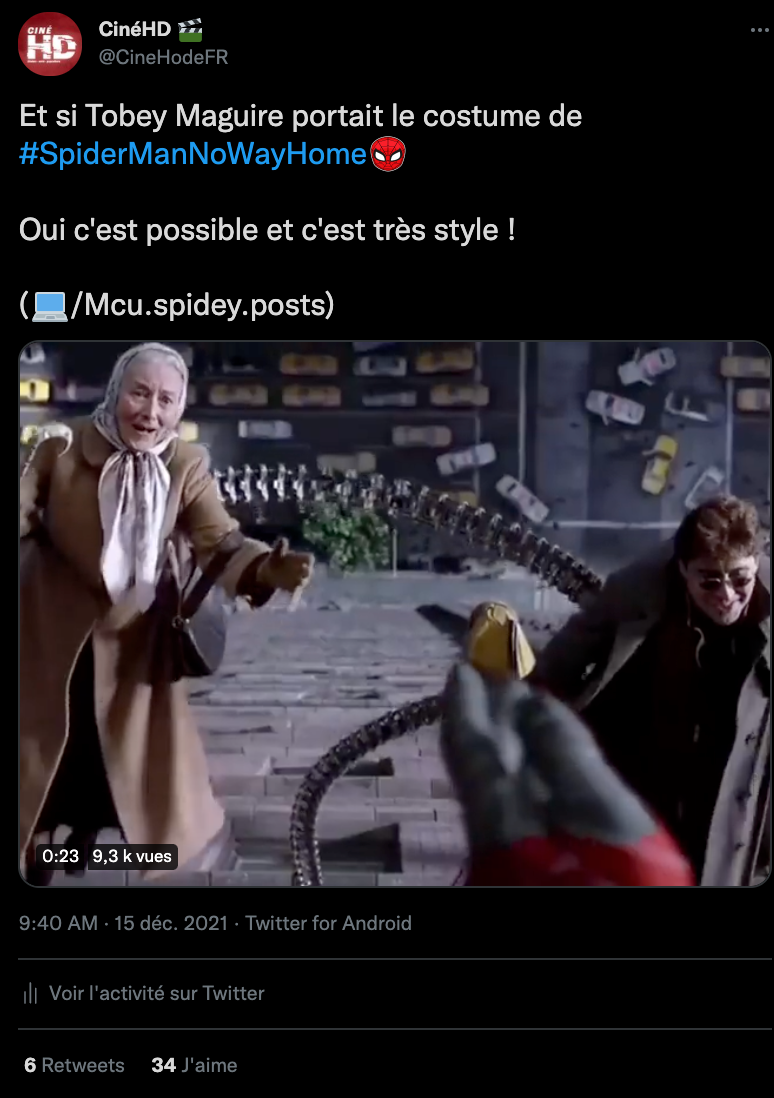Open the @CineHodeFR profile handle
The width and height of the screenshot is (774, 1098).
point(163,57)
